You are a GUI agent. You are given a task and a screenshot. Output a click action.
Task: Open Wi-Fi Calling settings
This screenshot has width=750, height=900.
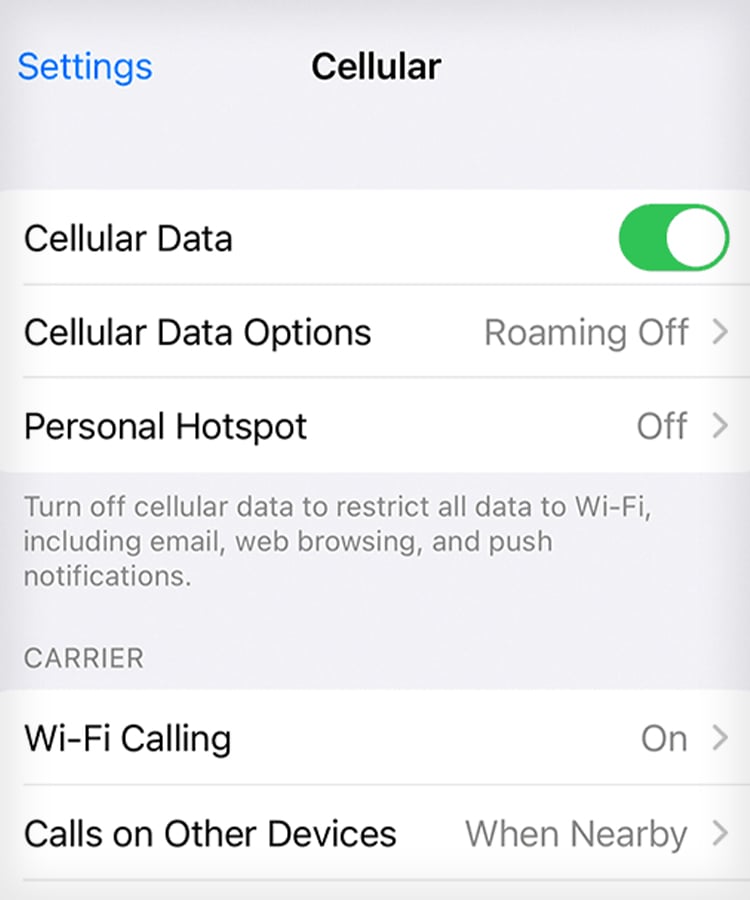point(375,738)
